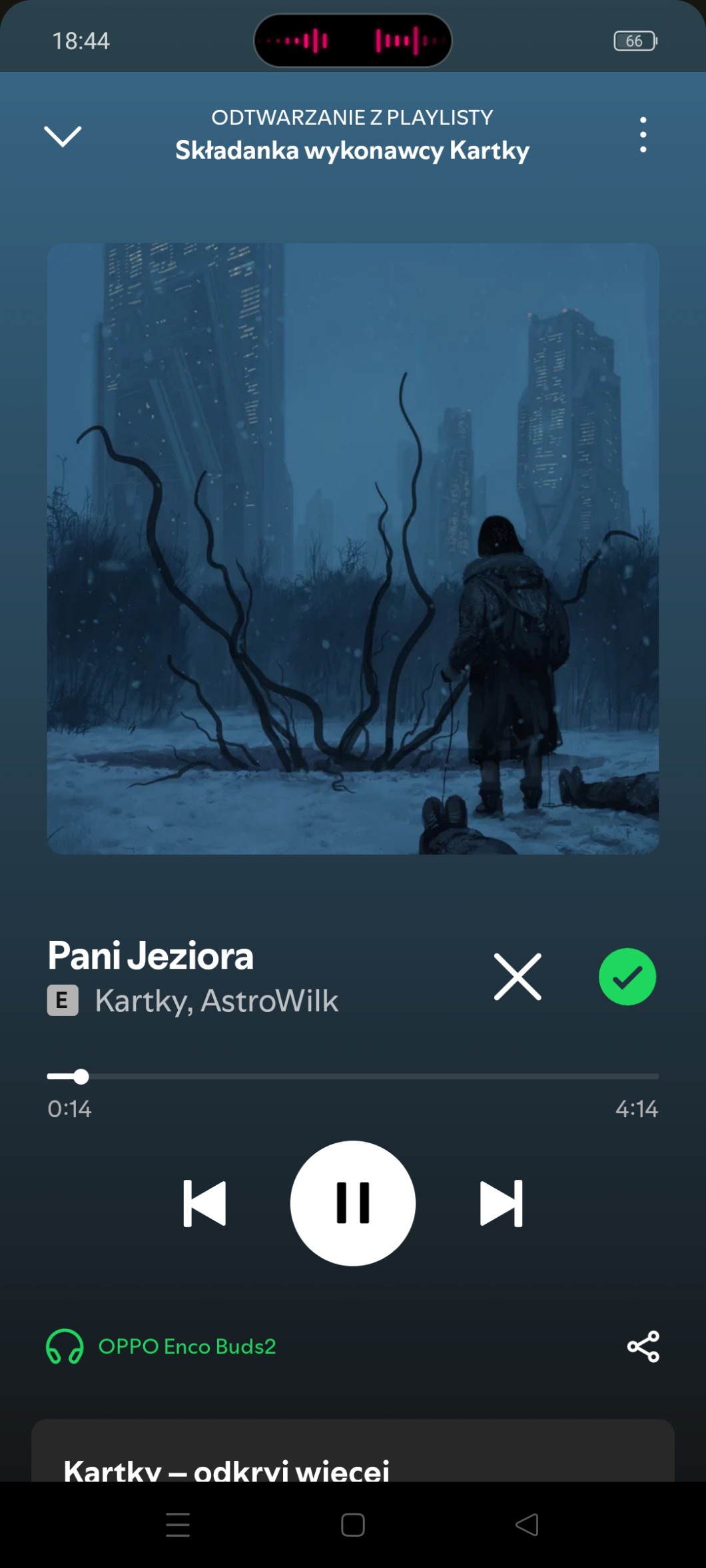This screenshot has width=706, height=1568.
Task: Open the three-dot overflow menu
Action: pos(643,135)
